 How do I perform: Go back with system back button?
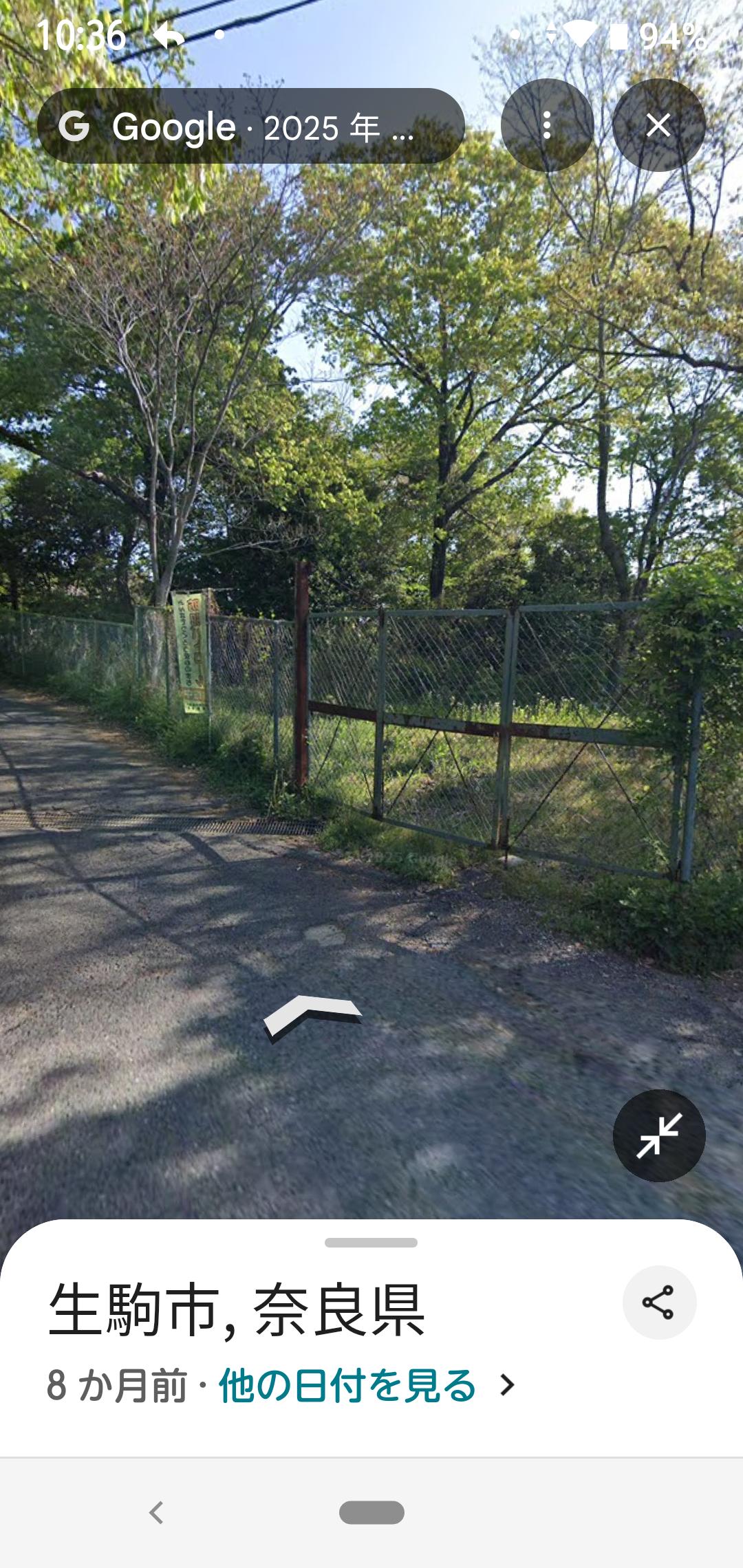tap(157, 1512)
